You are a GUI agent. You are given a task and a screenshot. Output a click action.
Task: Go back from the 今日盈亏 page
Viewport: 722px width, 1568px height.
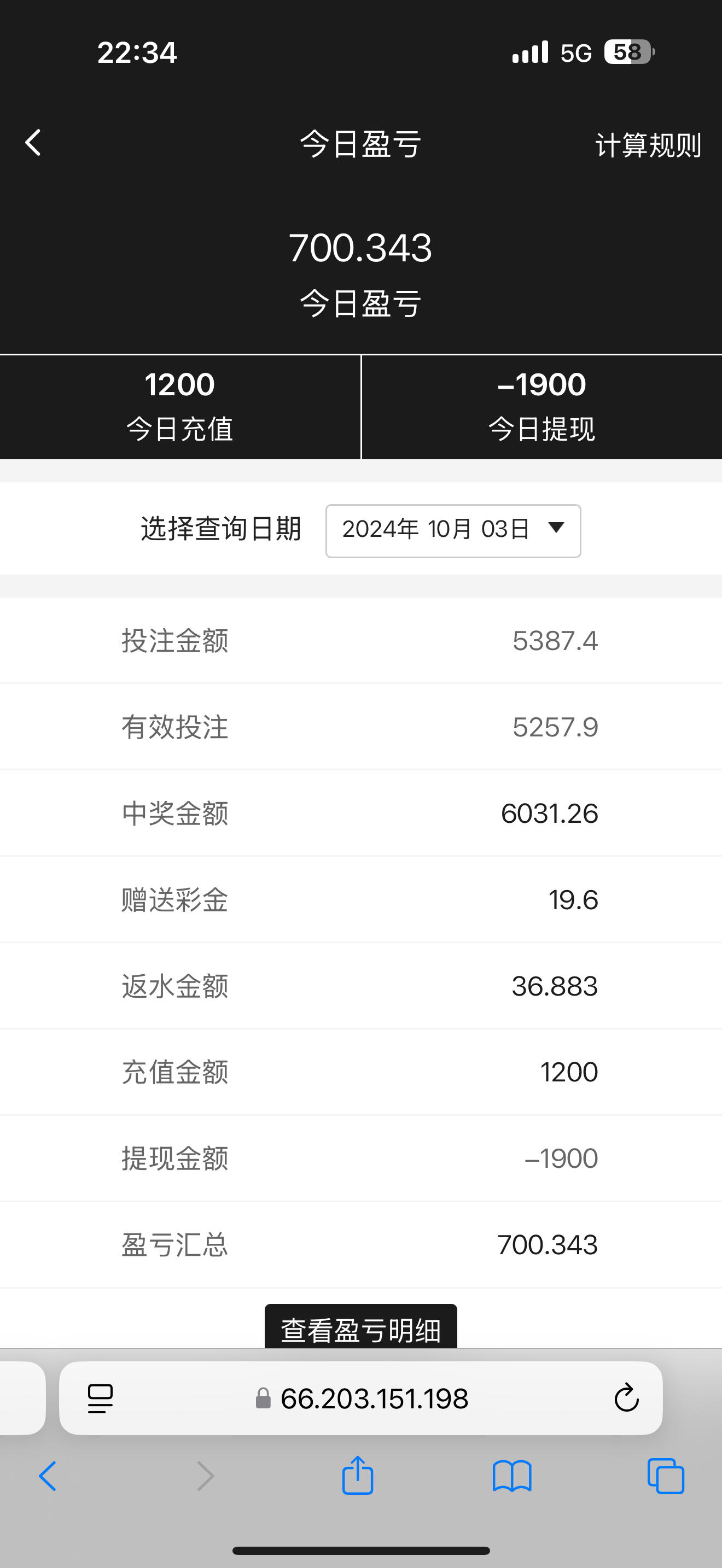[33, 143]
